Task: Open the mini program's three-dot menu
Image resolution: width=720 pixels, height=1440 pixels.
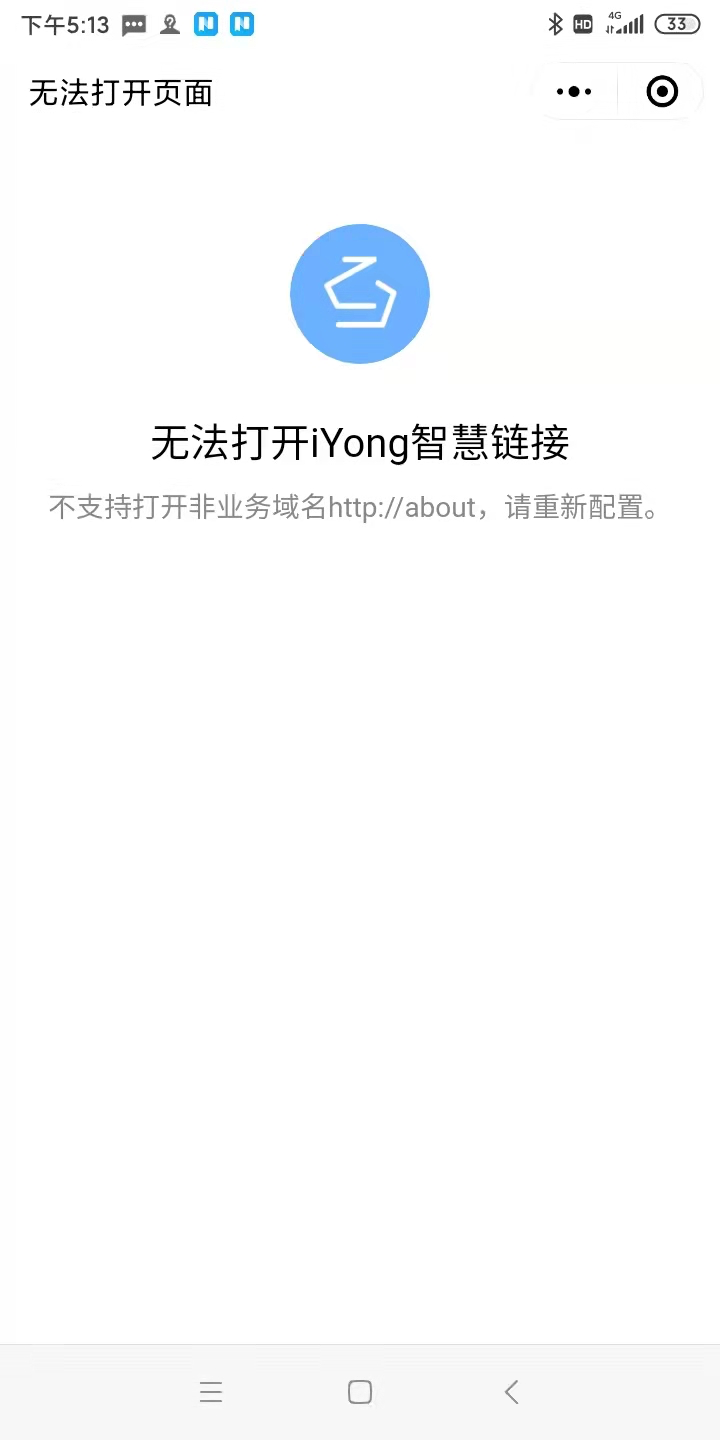Action: 574,92
